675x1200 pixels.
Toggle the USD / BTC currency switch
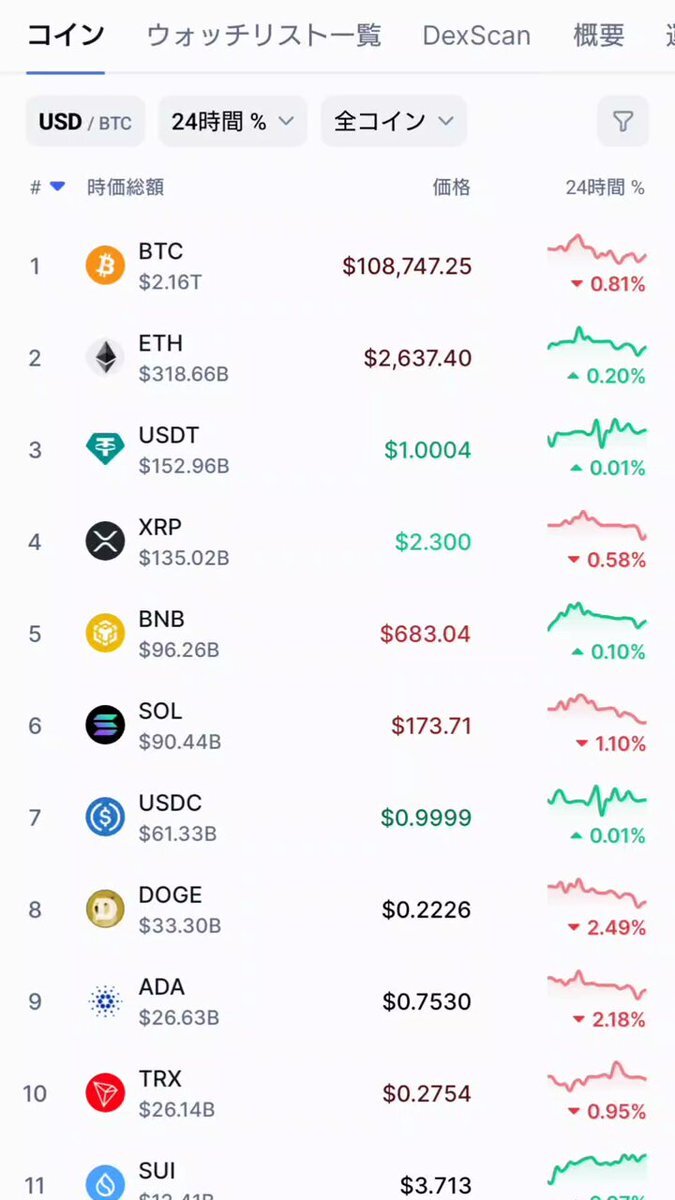pos(85,122)
